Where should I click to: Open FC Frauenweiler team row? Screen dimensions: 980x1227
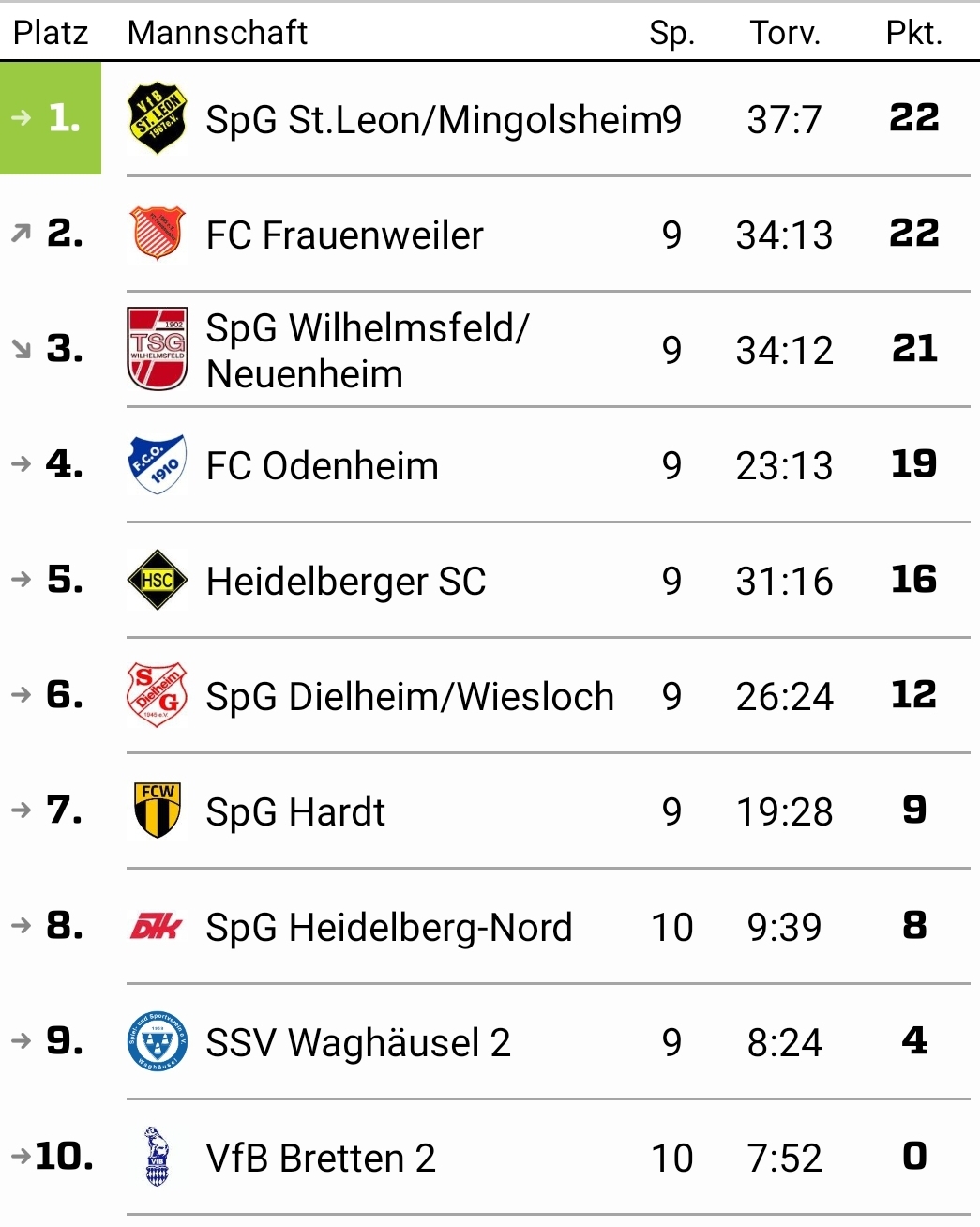(x=344, y=235)
